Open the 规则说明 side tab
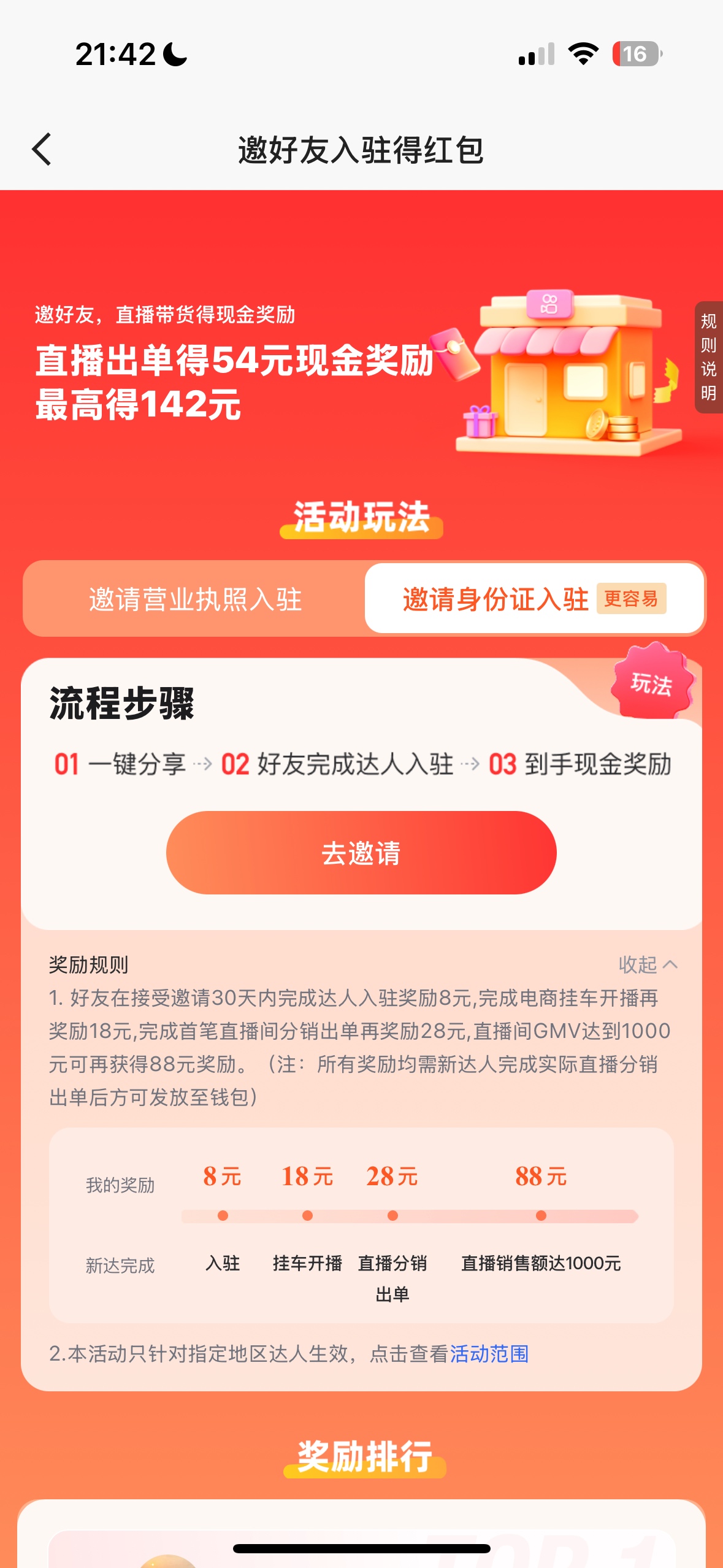 coord(708,357)
